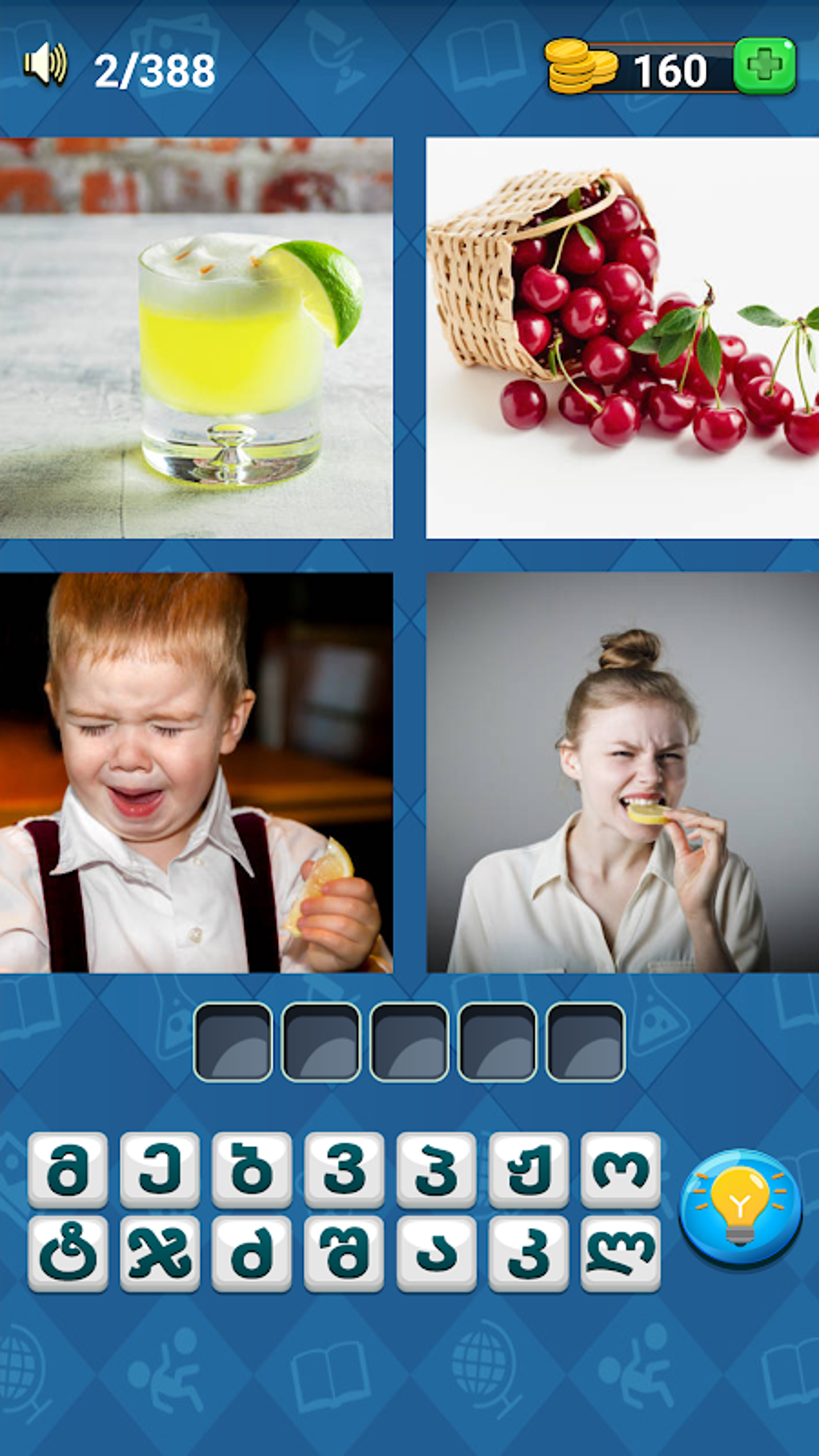Mute the game sound
Viewport: 819px width, 1456px height.
coord(45,66)
